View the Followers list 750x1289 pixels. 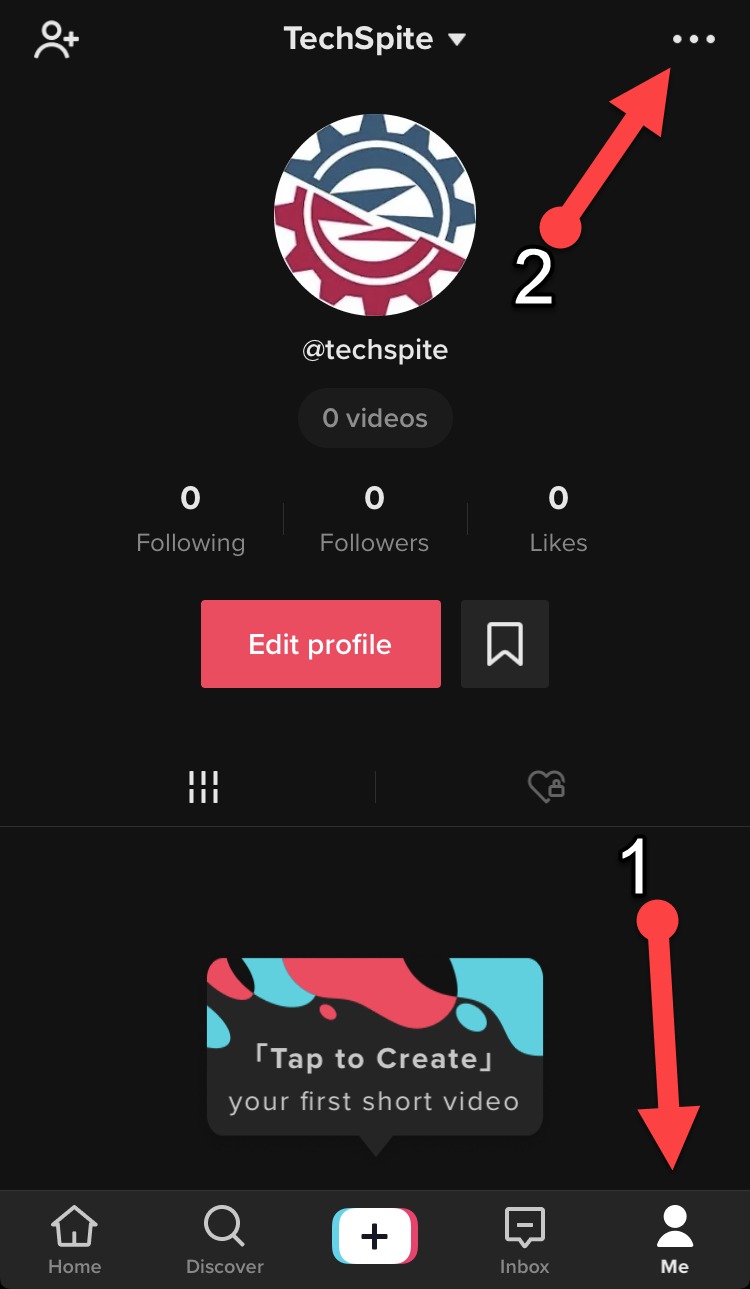point(374,520)
